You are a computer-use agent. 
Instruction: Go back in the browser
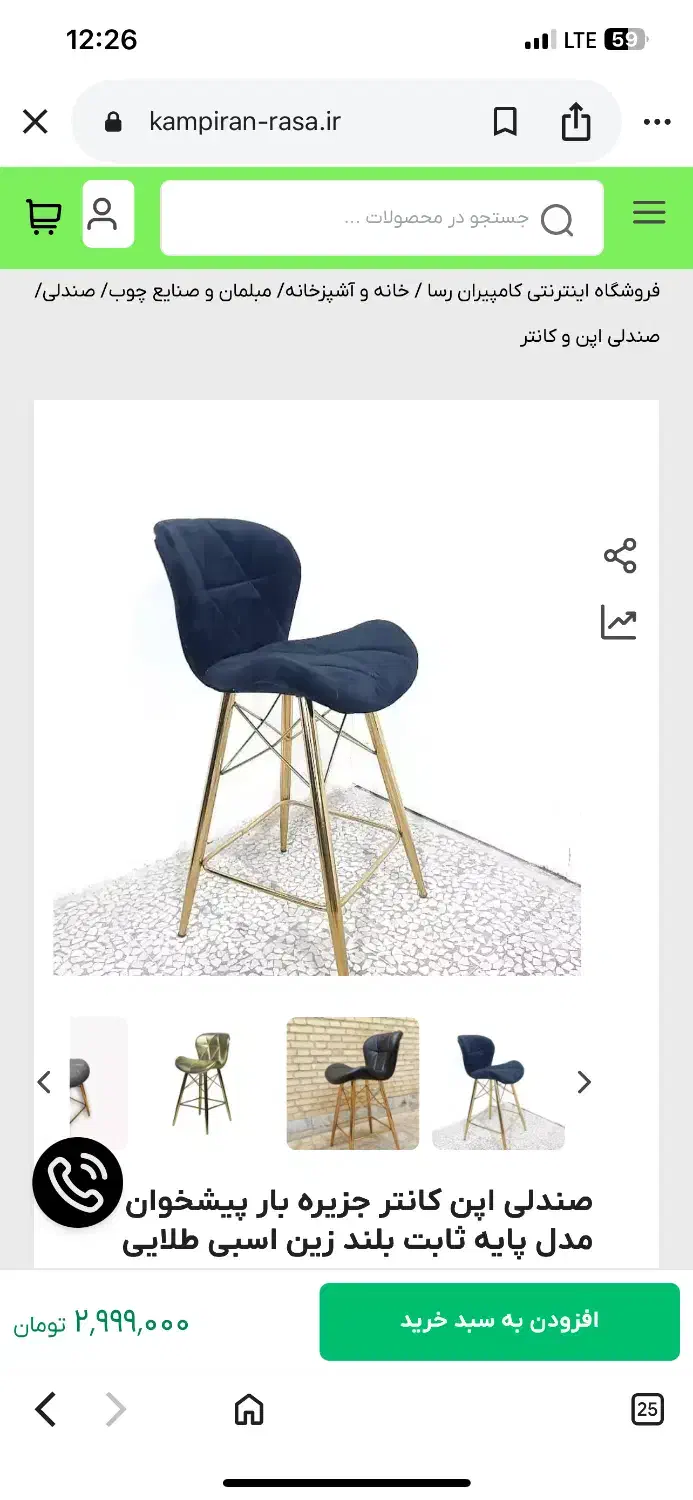point(46,1410)
